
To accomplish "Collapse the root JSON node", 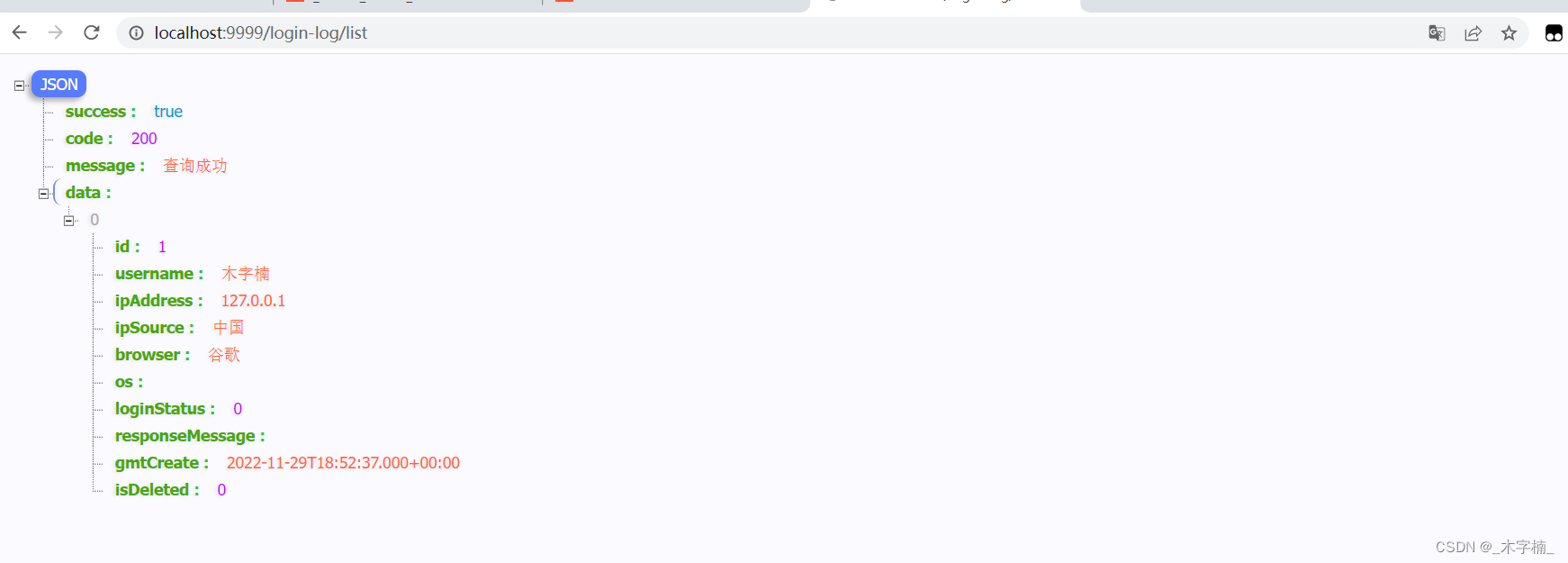I will 19,86.
